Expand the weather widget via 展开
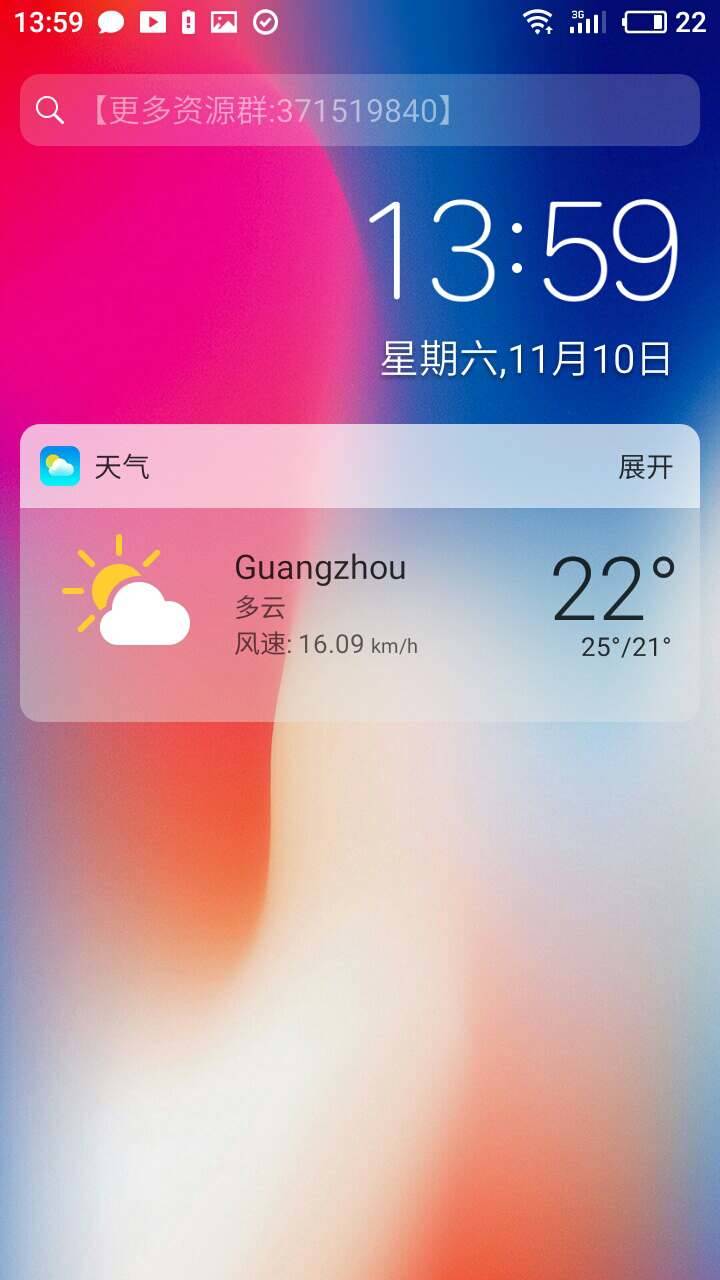The width and height of the screenshot is (720, 1280). 645,467
